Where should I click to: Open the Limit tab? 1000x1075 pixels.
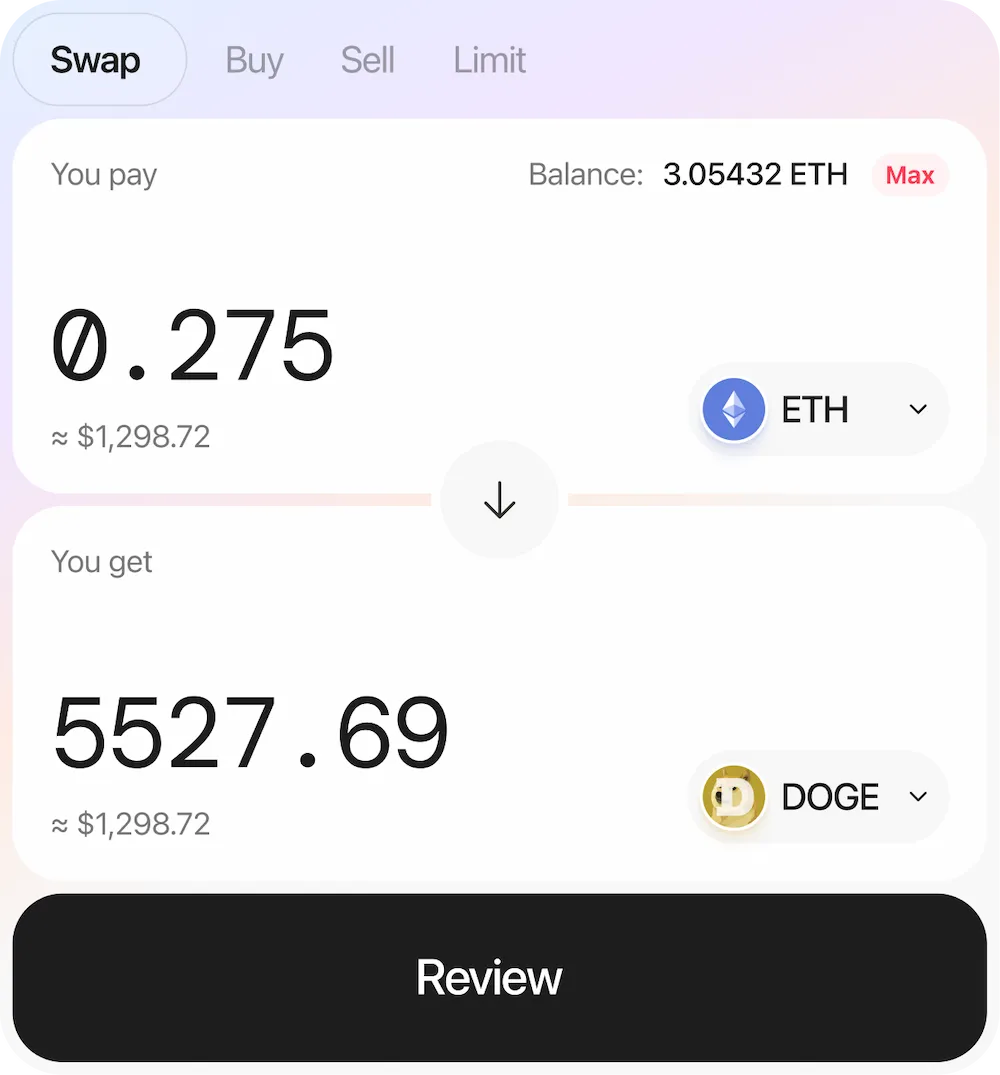point(489,60)
